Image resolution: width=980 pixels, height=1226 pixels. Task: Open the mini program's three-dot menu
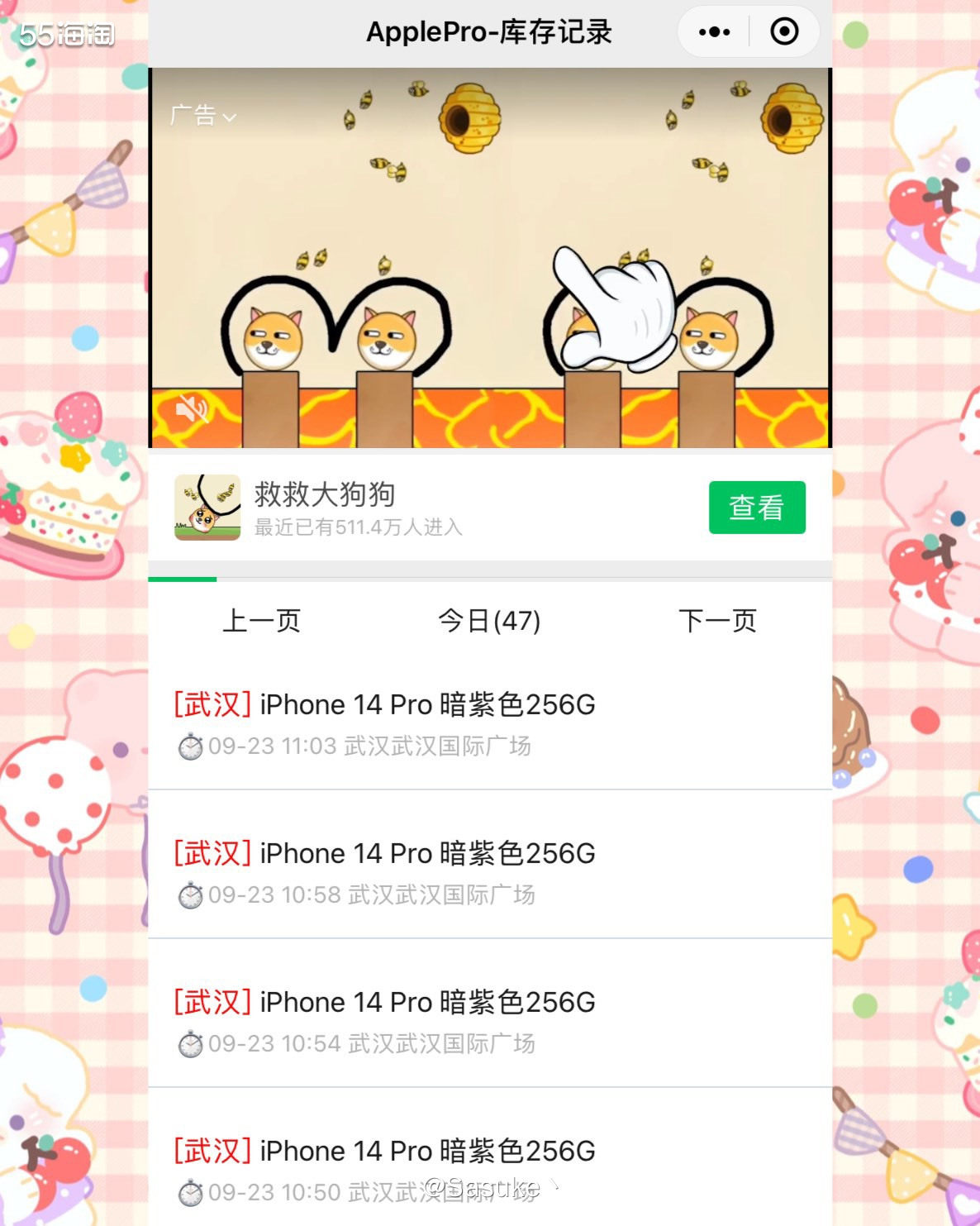coord(714,32)
